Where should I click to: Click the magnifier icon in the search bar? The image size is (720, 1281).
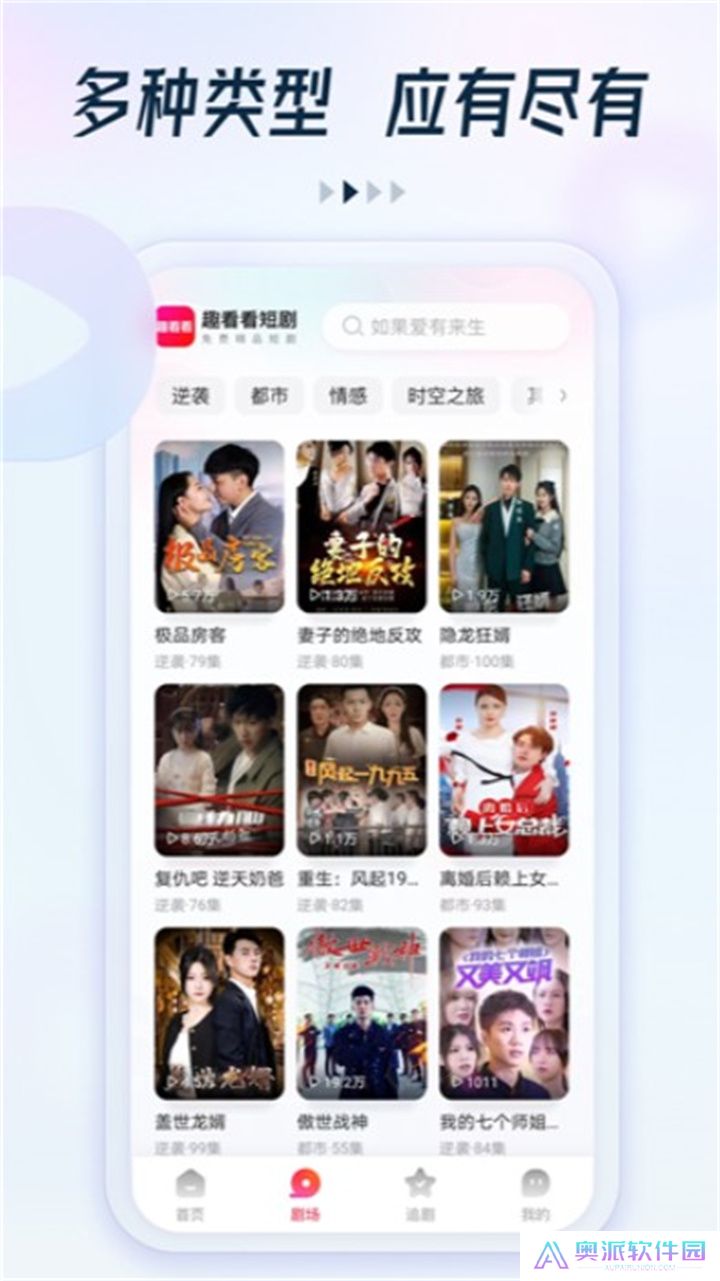352,325
